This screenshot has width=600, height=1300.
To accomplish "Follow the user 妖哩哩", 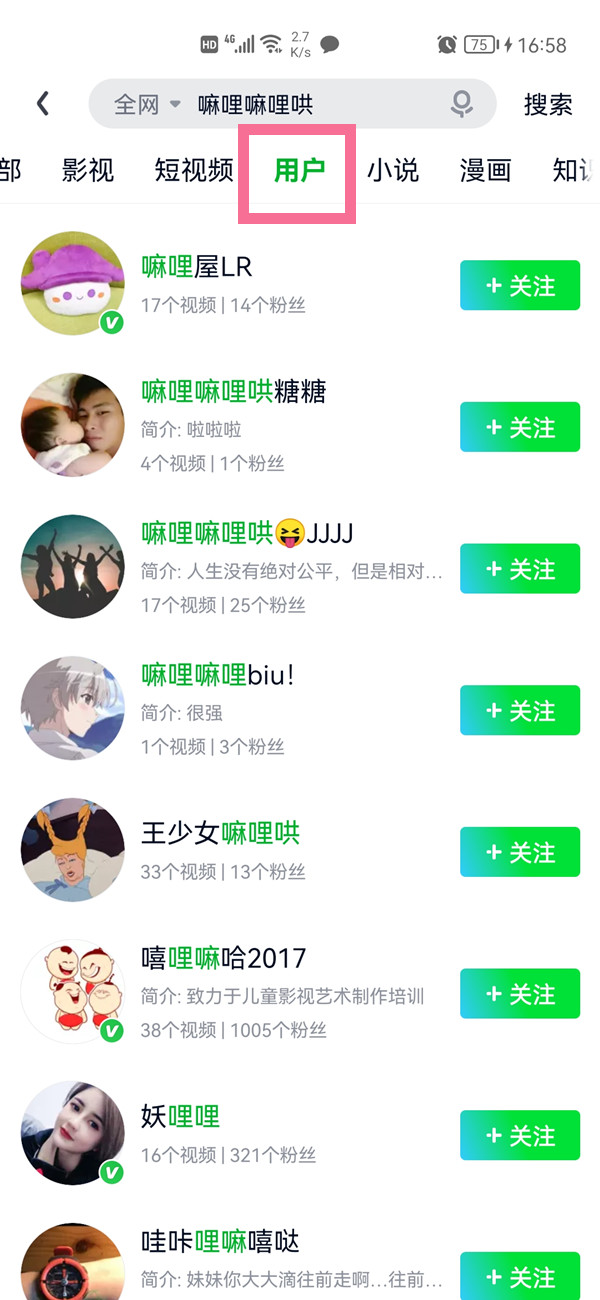I will pyautogui.click(x=520, y=1136).
